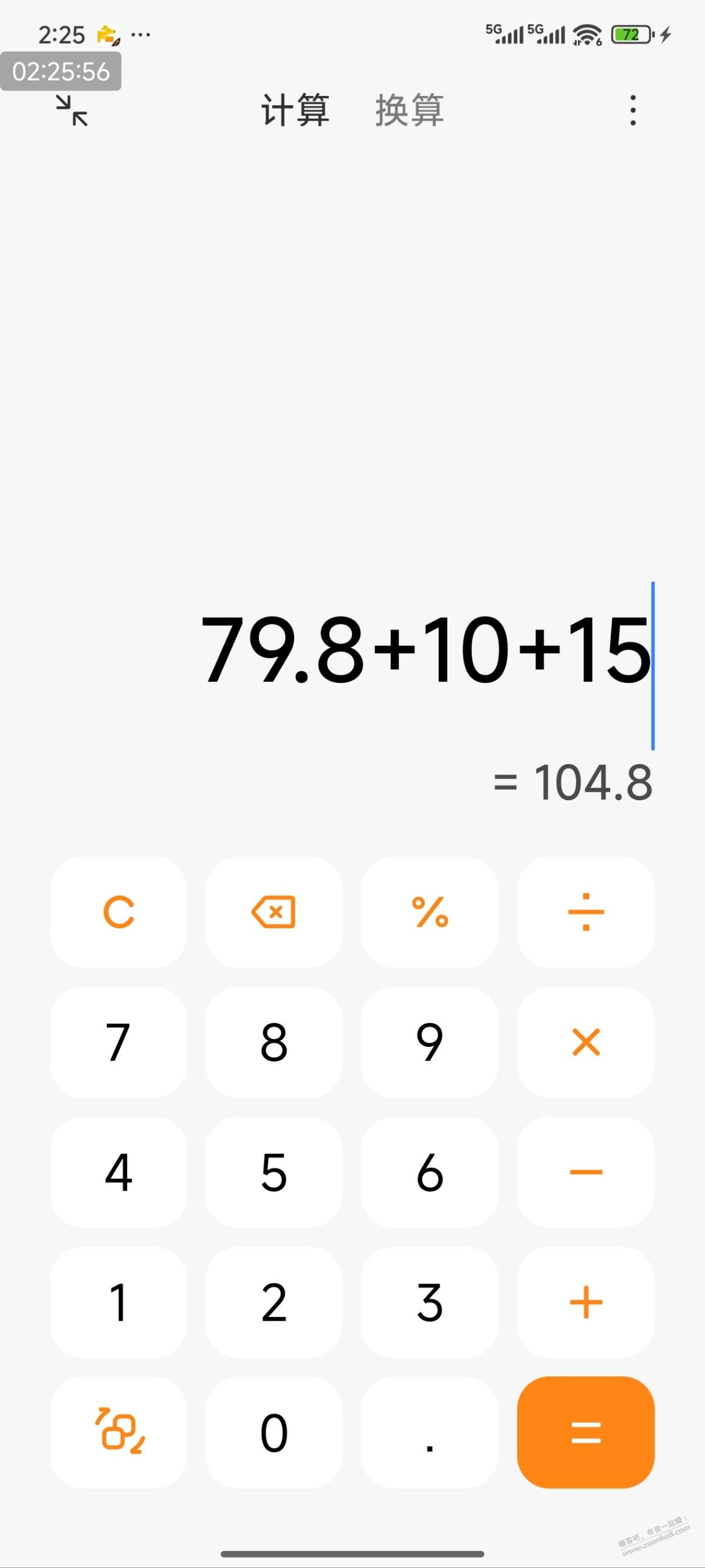Enter the digit 3
The width and height of the screenshot is (705, 1568).
click(x=430, y=1302)
